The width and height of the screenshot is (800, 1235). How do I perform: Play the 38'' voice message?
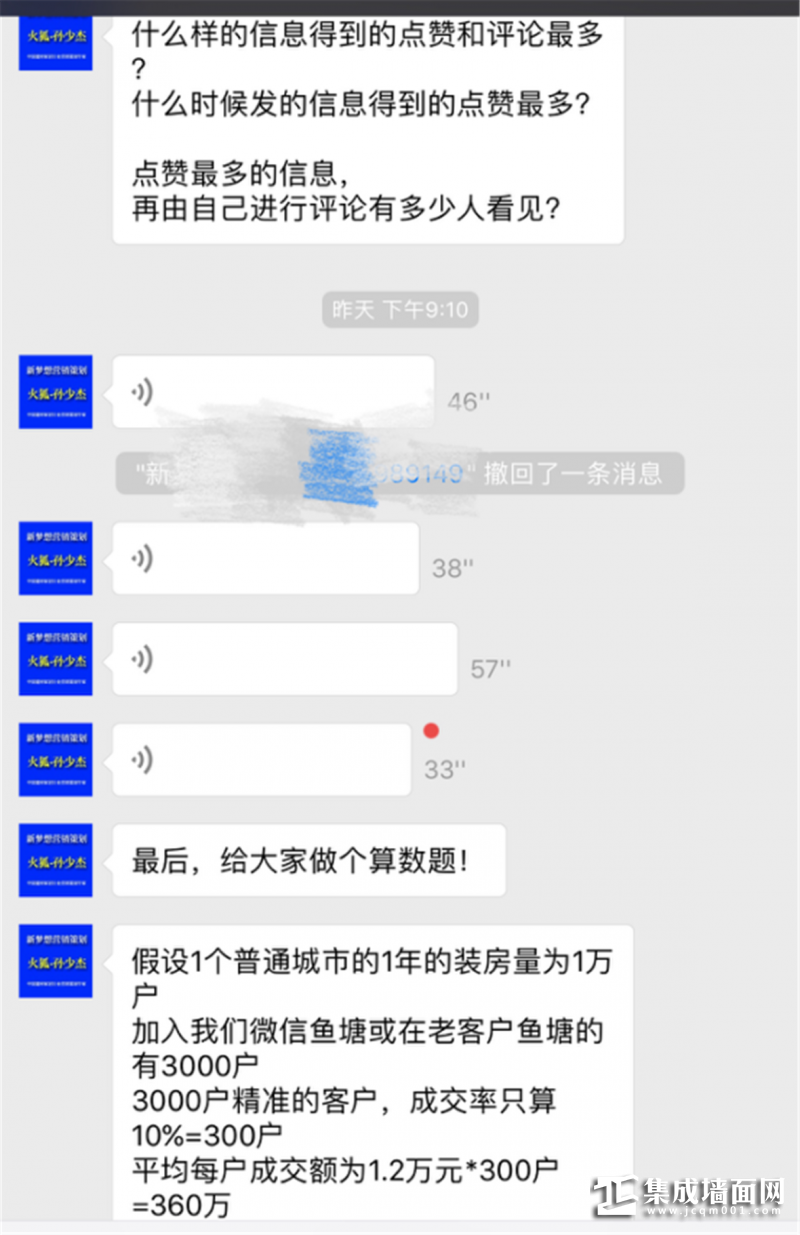point(265,558)
